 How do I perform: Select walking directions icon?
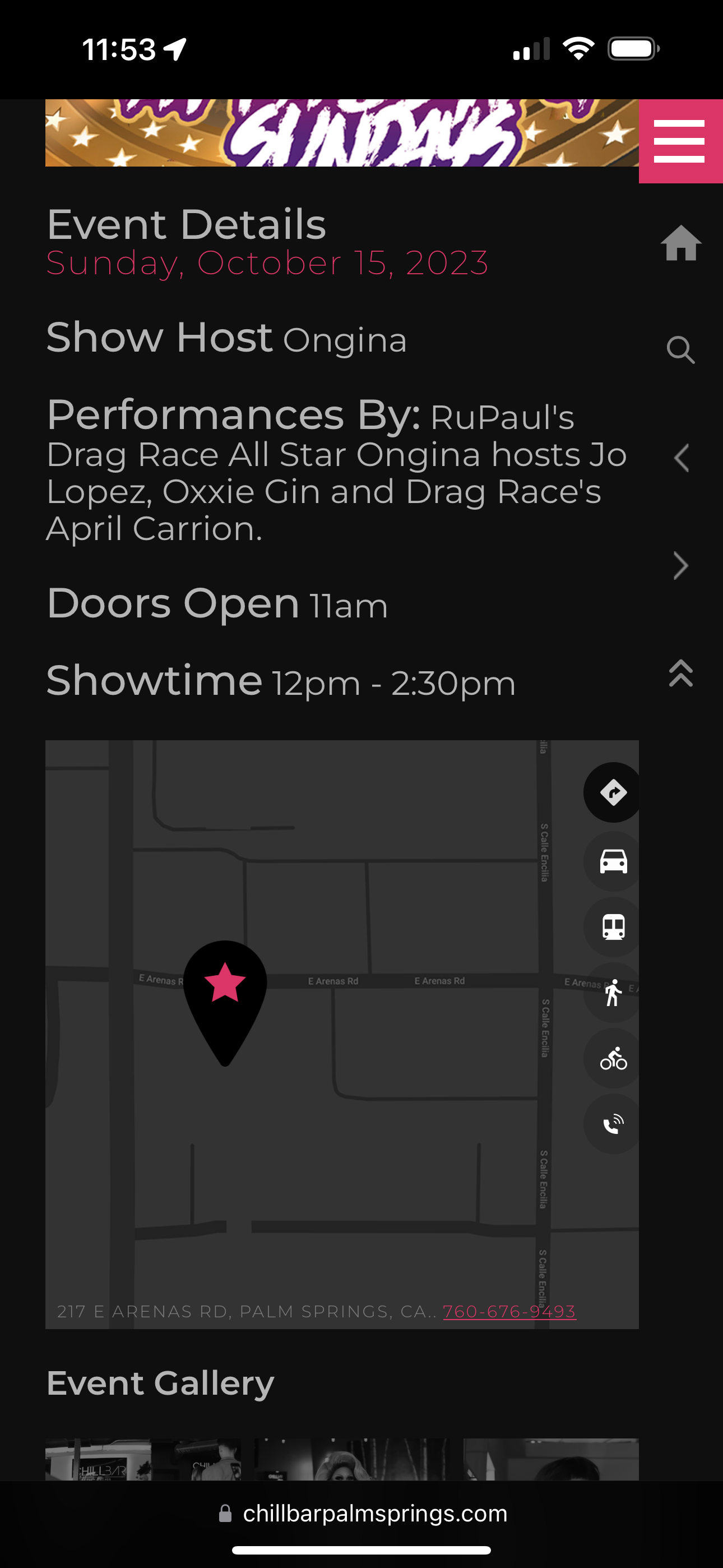pos(613,993)
